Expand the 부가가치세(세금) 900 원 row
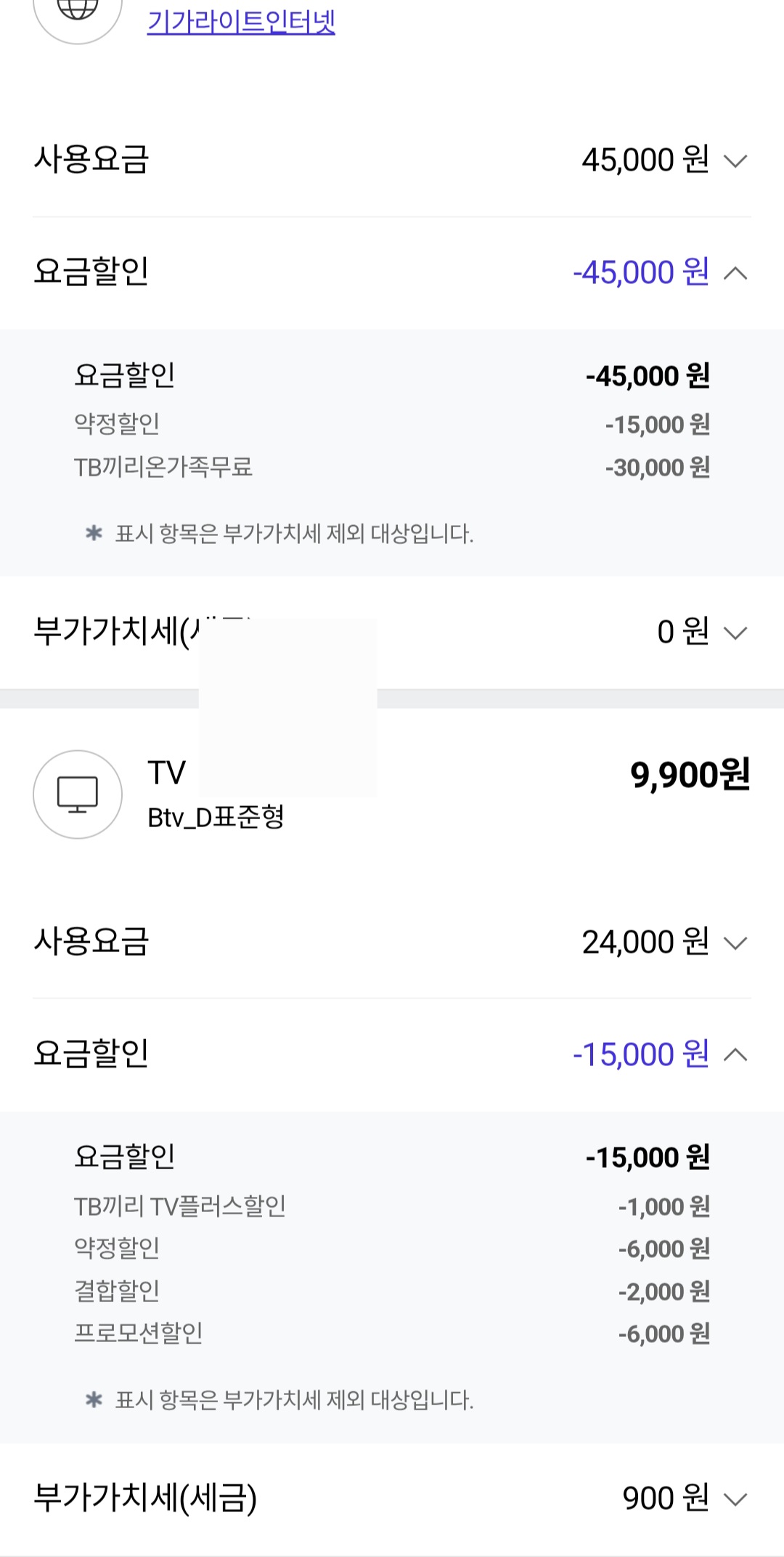The height and width of the screenshot is (1557, 784). [x=392, y=1499]
